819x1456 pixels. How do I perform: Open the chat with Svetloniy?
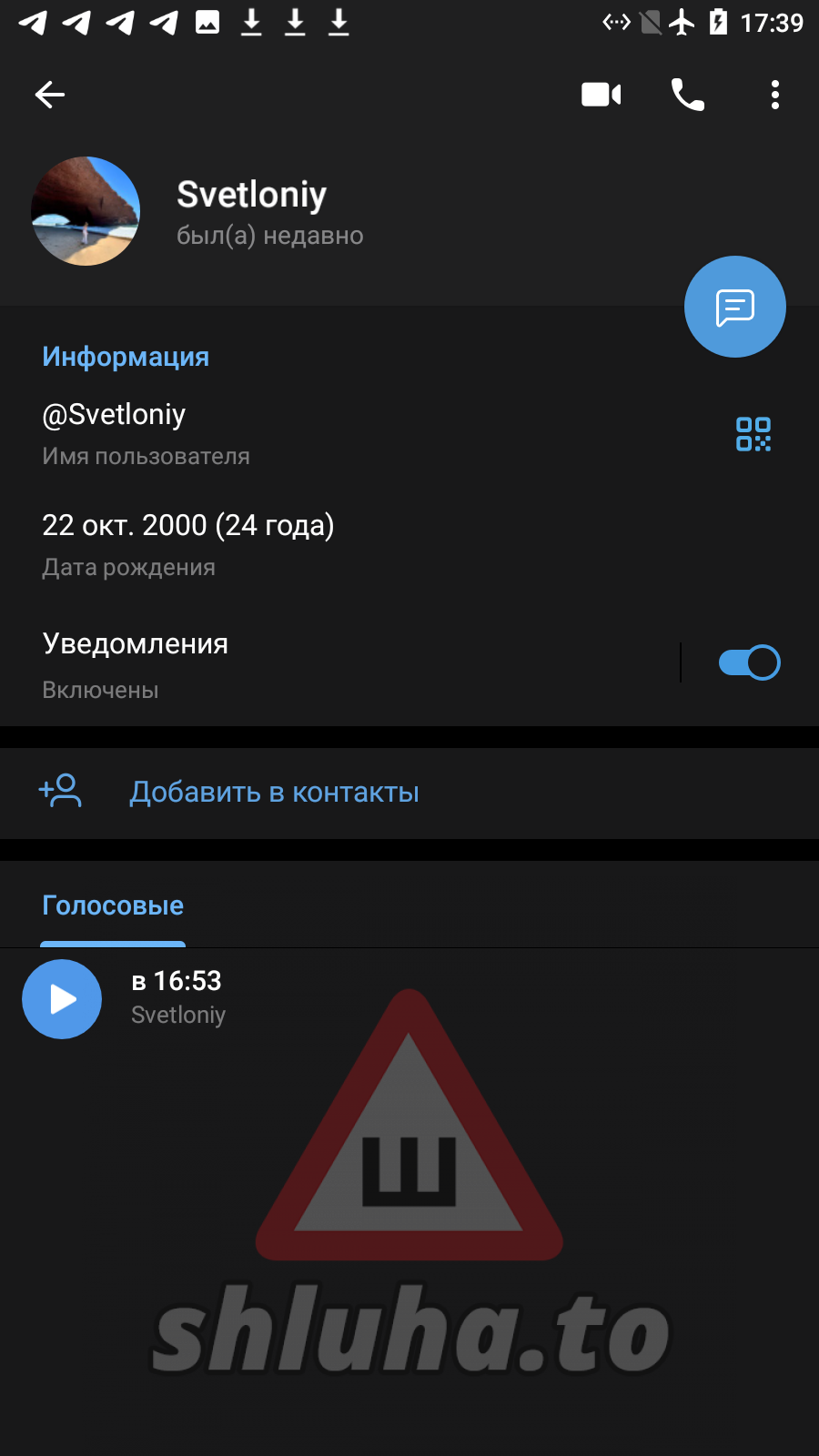click(734, 307)
